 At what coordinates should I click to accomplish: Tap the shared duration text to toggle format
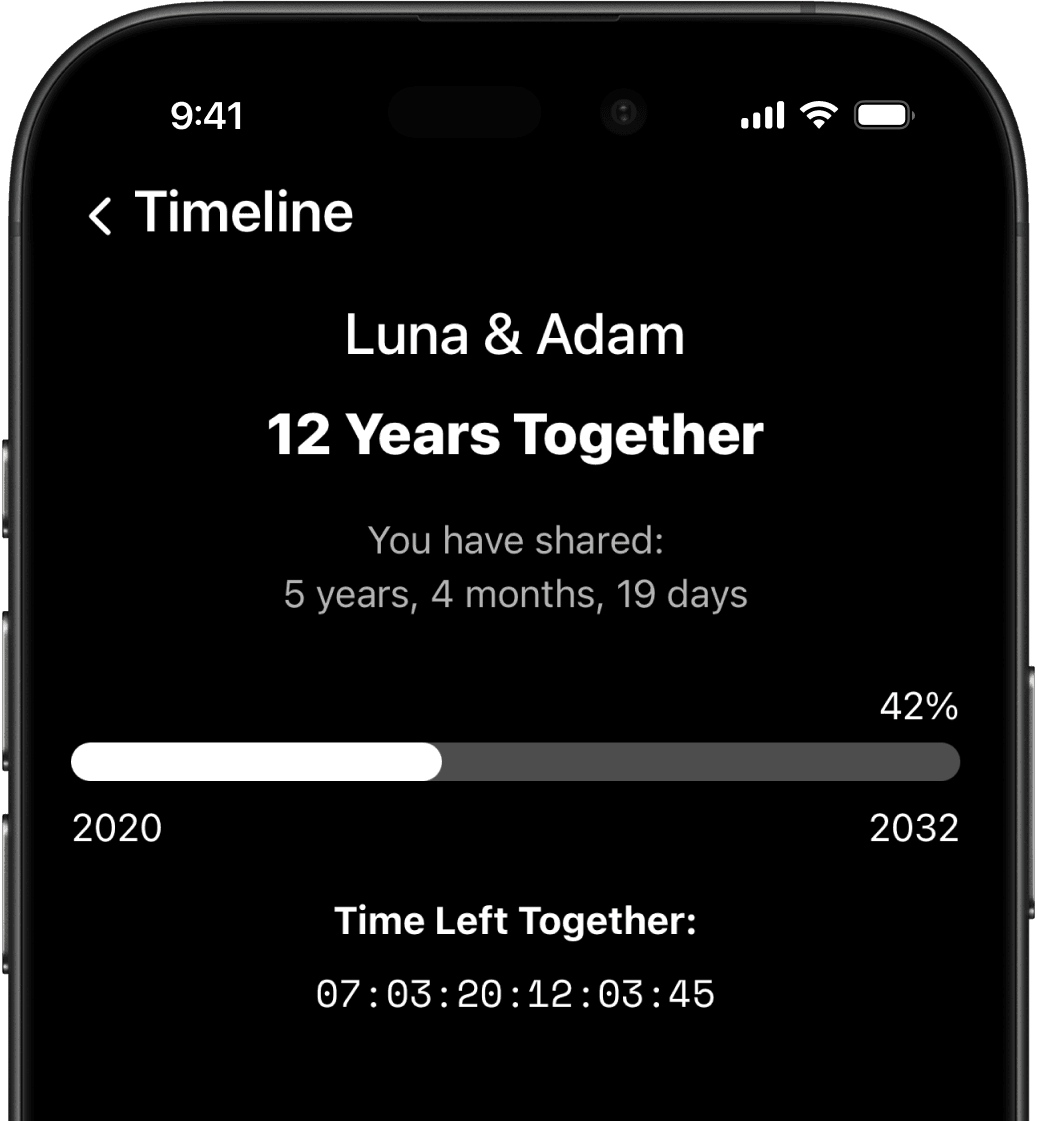(x=516, y=594)
